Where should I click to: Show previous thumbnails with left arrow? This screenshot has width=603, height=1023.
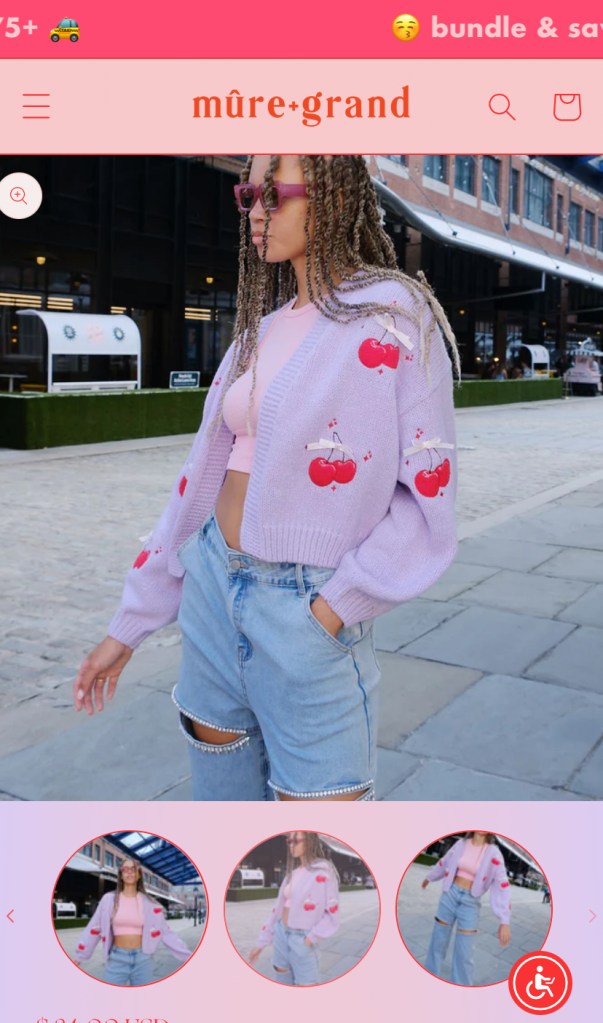pos(11,915)
